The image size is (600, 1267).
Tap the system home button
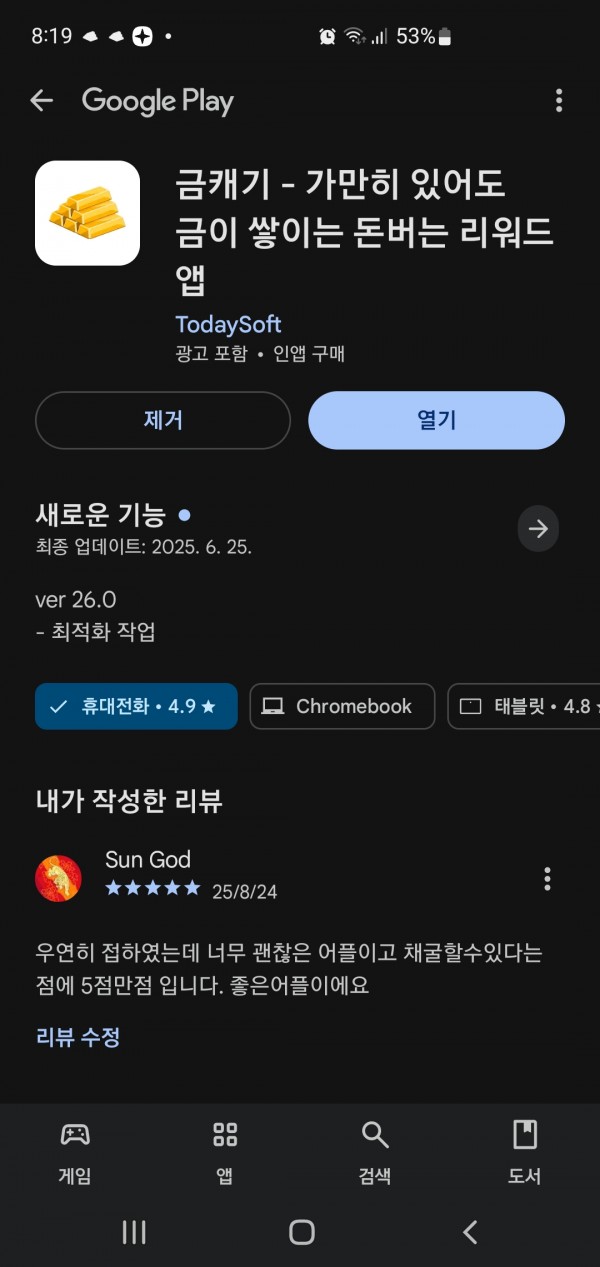point(301,1232)
